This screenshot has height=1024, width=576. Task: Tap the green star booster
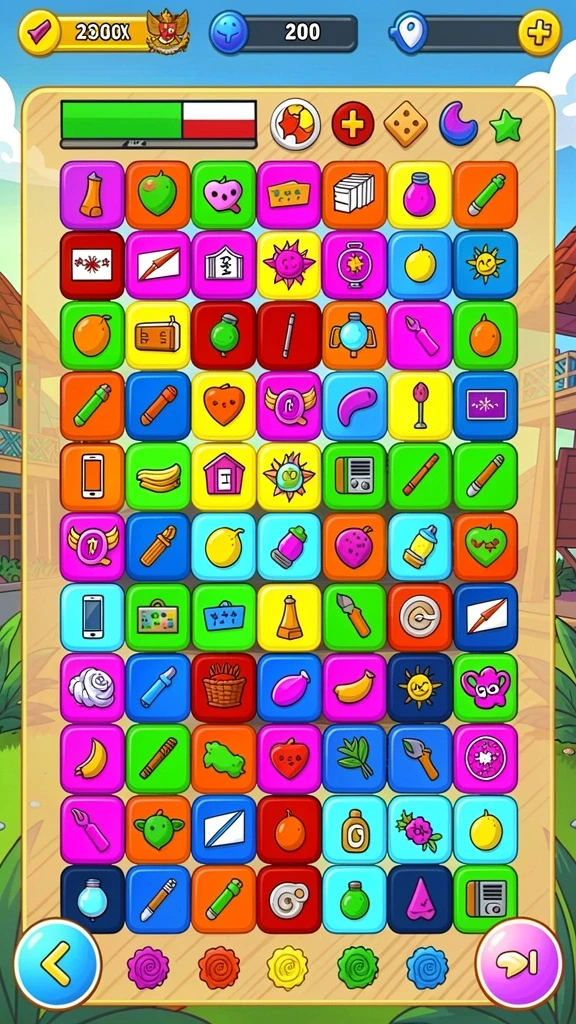[506, 126]
